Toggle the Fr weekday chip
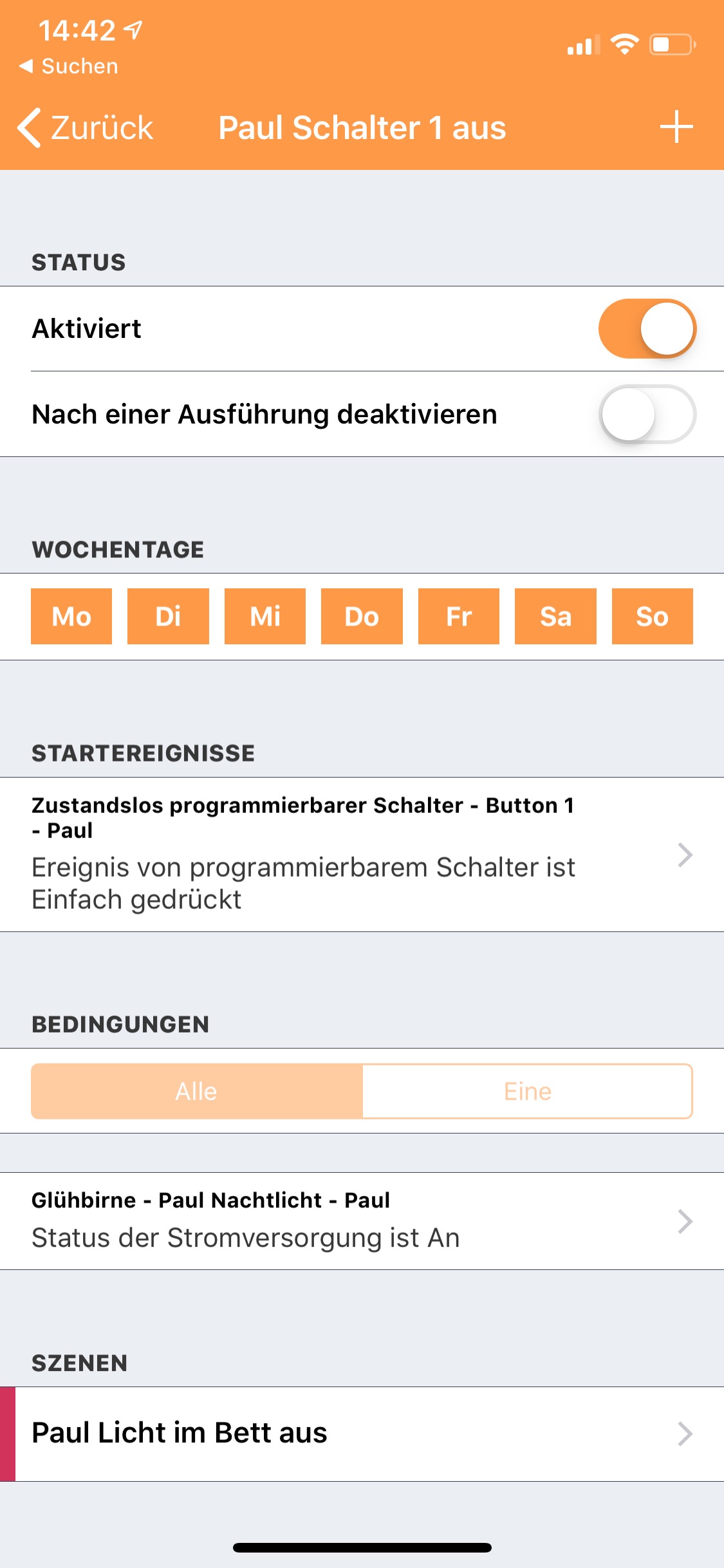 (x=459, y=616)
